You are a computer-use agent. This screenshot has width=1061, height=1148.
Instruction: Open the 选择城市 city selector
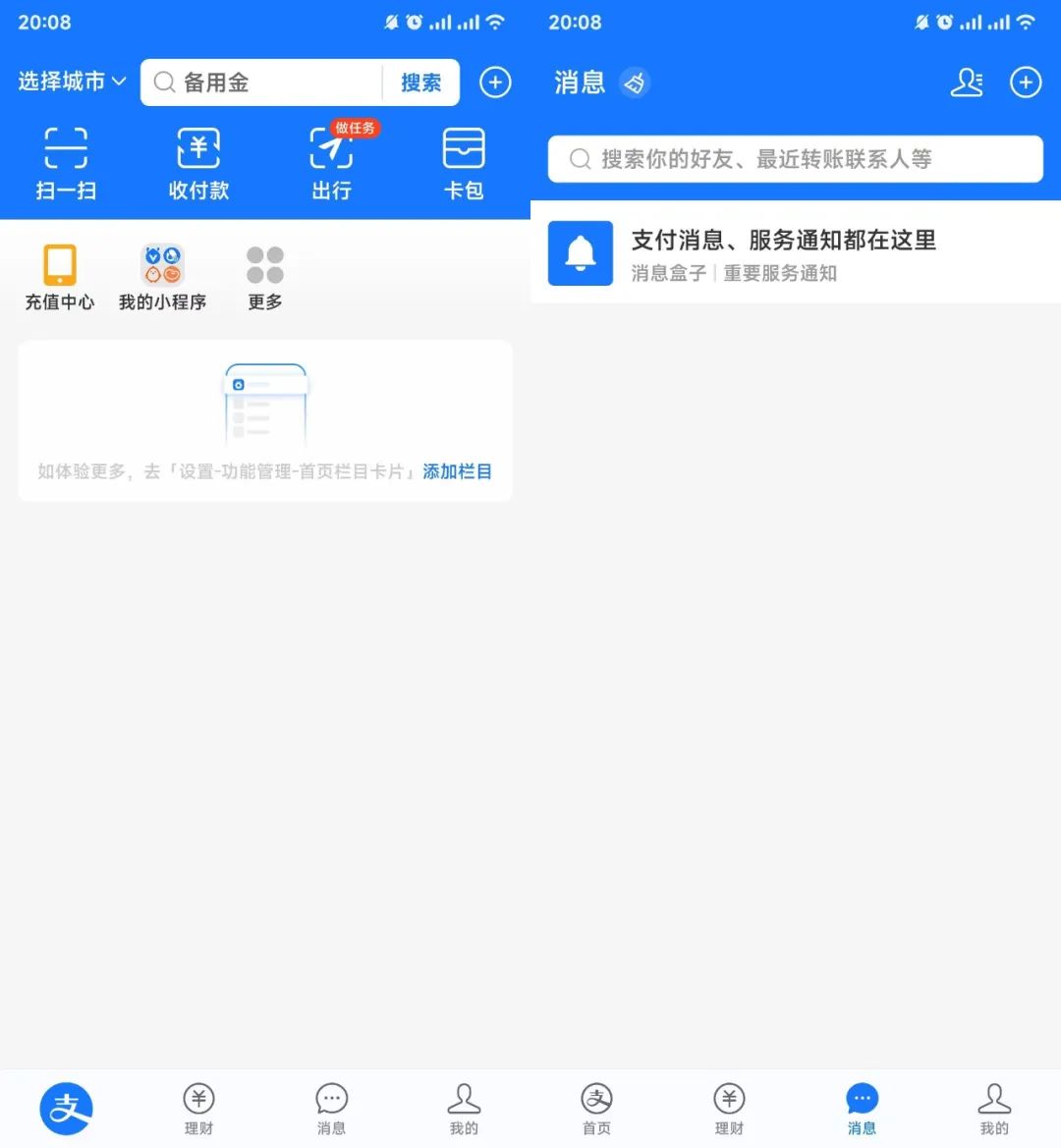(x=63, y=82)
